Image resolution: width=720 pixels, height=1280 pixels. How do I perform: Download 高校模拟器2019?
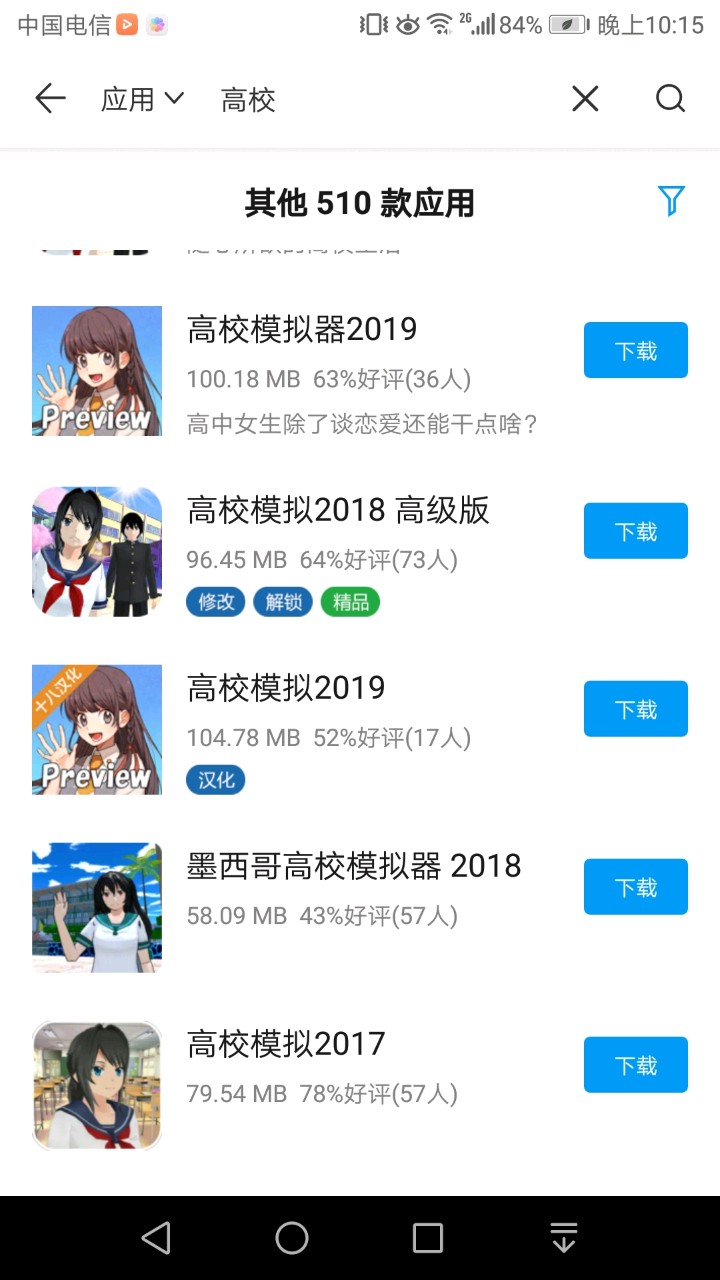pos(635,350)
